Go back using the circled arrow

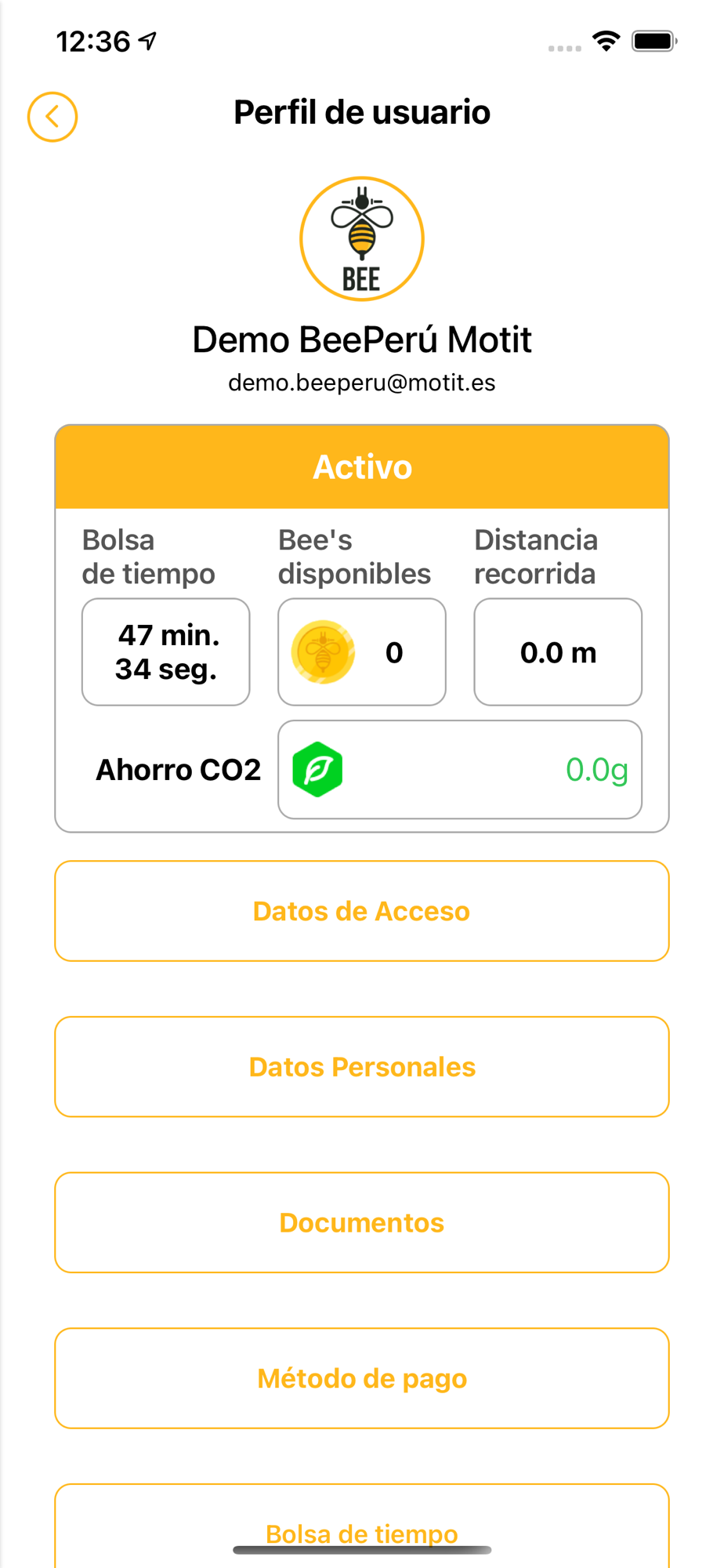pos(52,117)
